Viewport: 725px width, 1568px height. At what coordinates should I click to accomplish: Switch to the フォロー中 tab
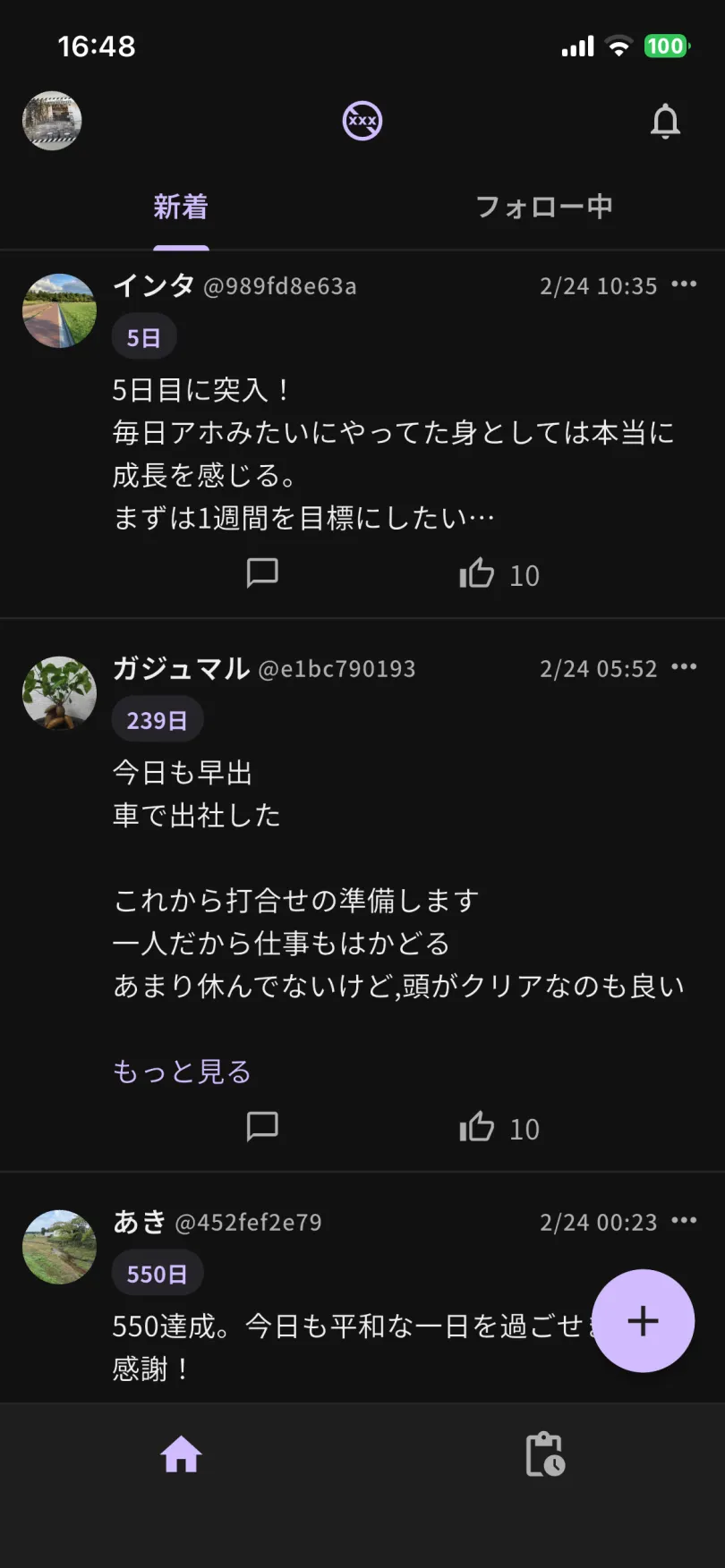point(543,207)
